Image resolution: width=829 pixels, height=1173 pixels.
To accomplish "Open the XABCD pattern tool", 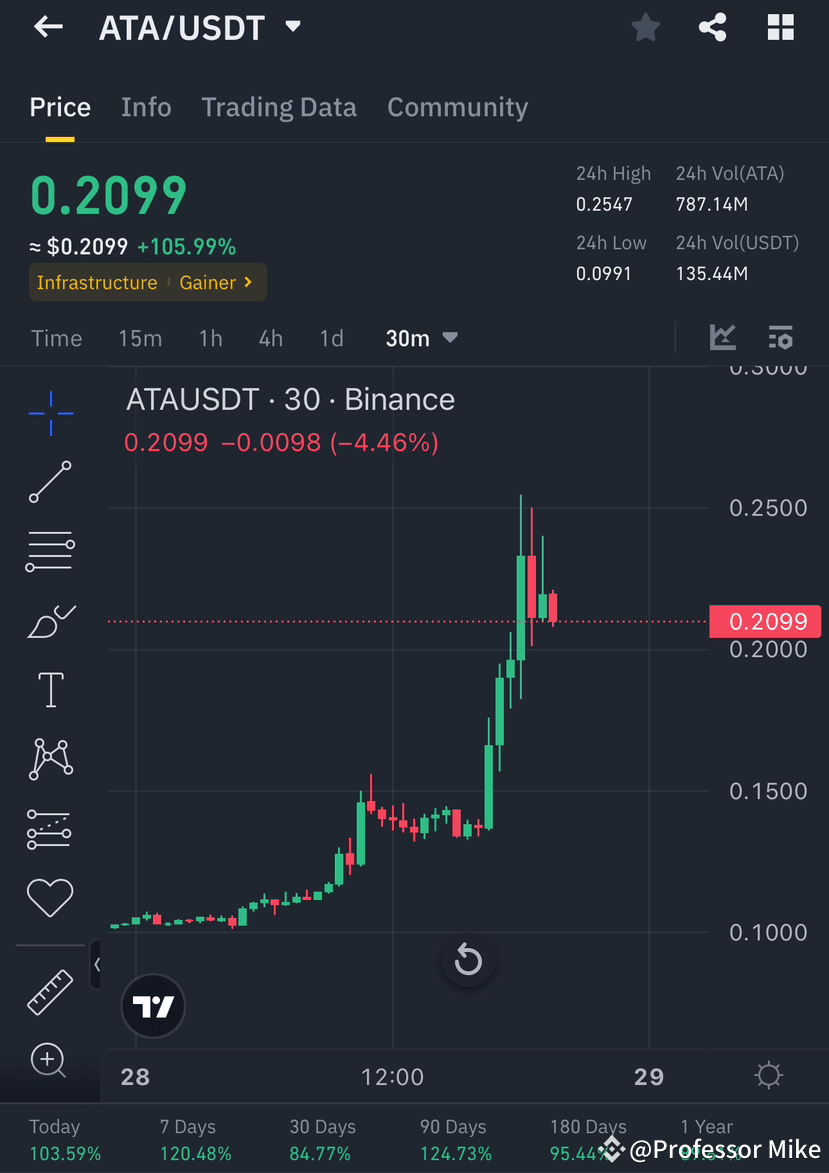I will coord(50,758).
